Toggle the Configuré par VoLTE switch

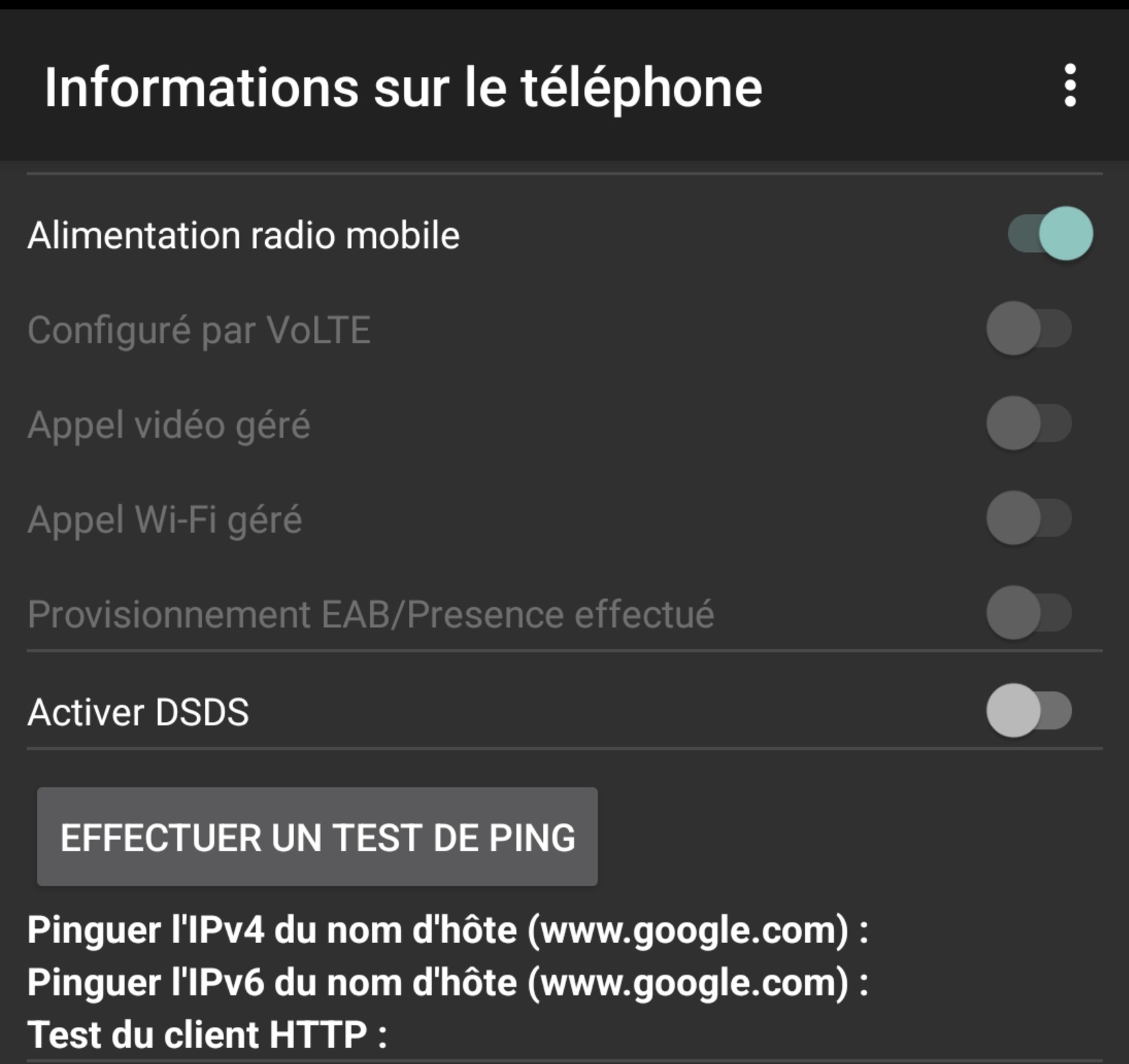tap(1029, 328)
